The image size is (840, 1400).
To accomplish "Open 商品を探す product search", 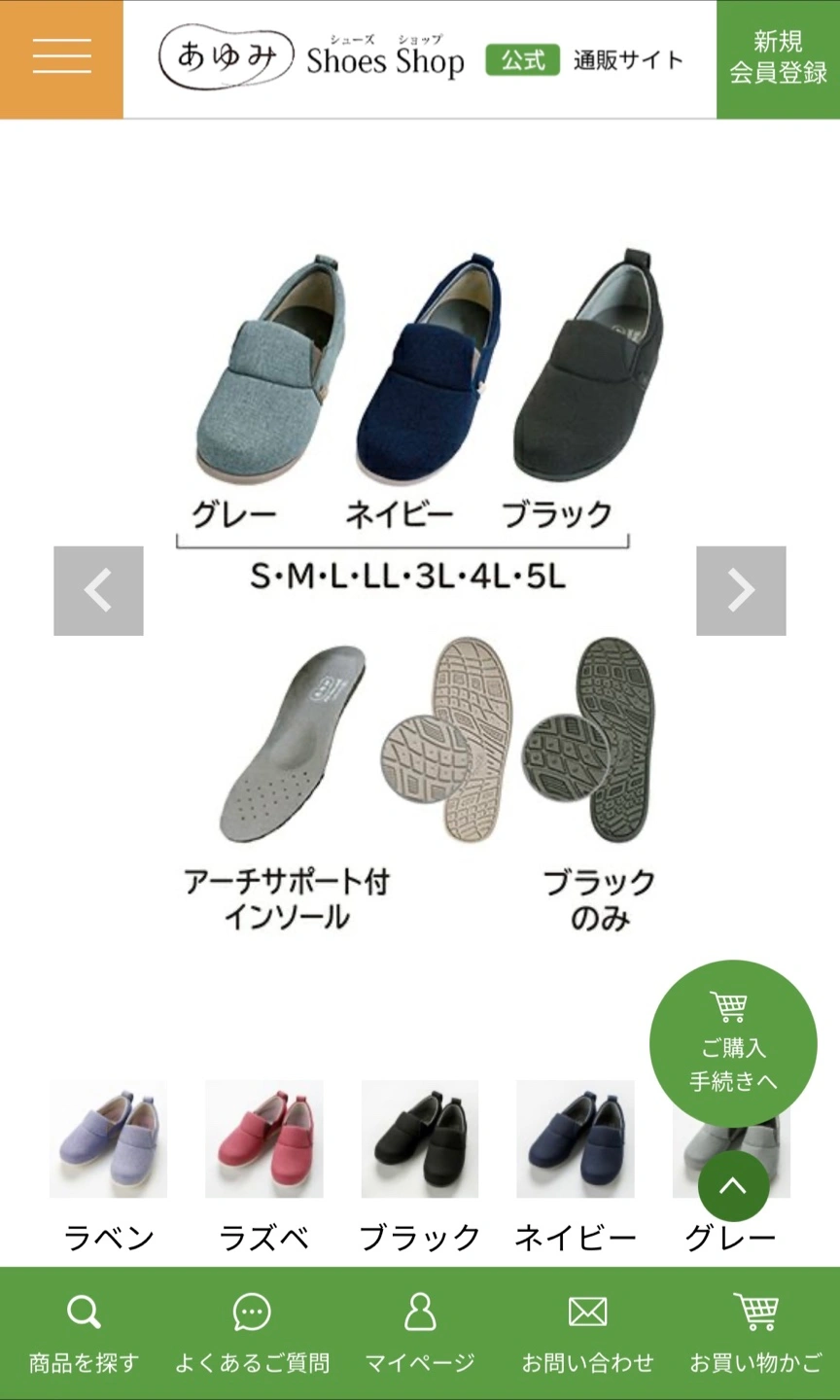I will tap(84, 1334).
